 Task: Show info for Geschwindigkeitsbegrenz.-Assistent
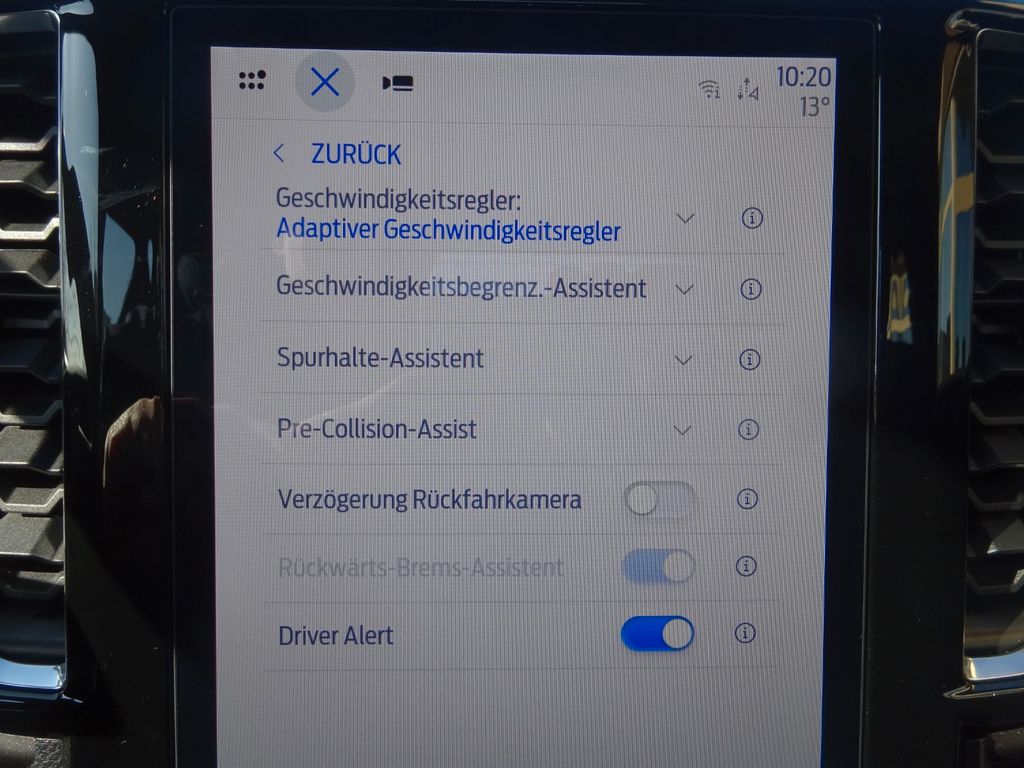[751, 289]
